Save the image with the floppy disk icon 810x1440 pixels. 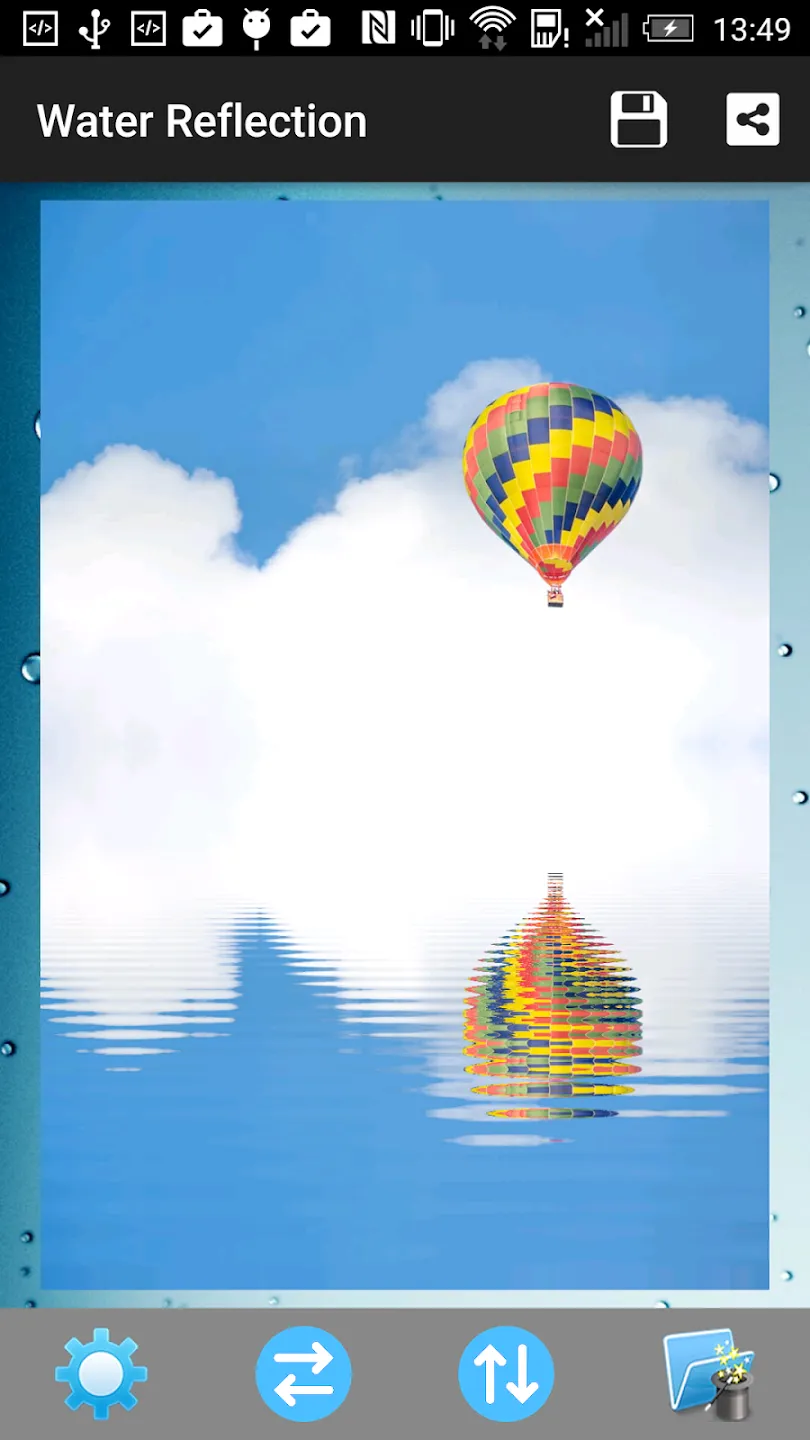(x=639, y=120)
